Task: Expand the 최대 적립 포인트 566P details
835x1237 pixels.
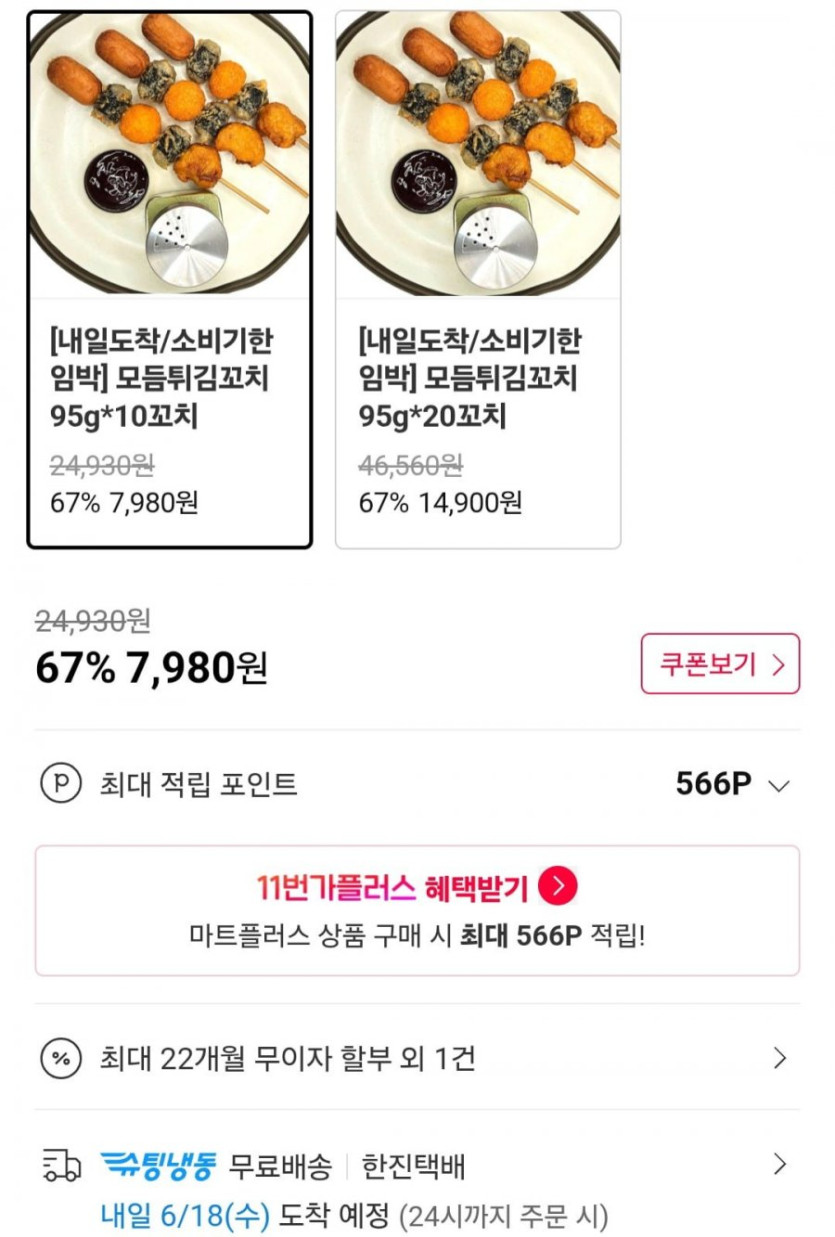Action: (x=777, y=785)
